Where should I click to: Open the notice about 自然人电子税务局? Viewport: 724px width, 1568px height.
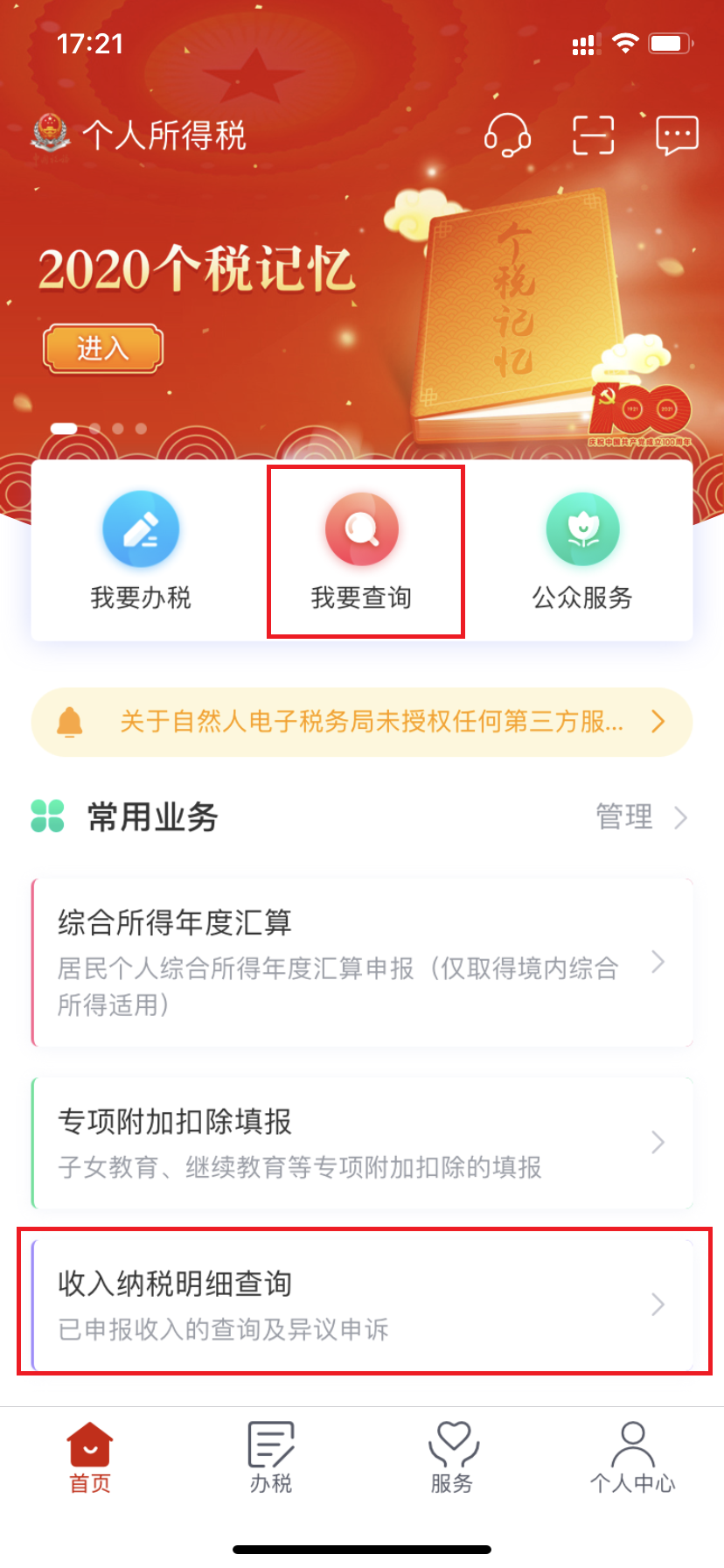[362, 722]
